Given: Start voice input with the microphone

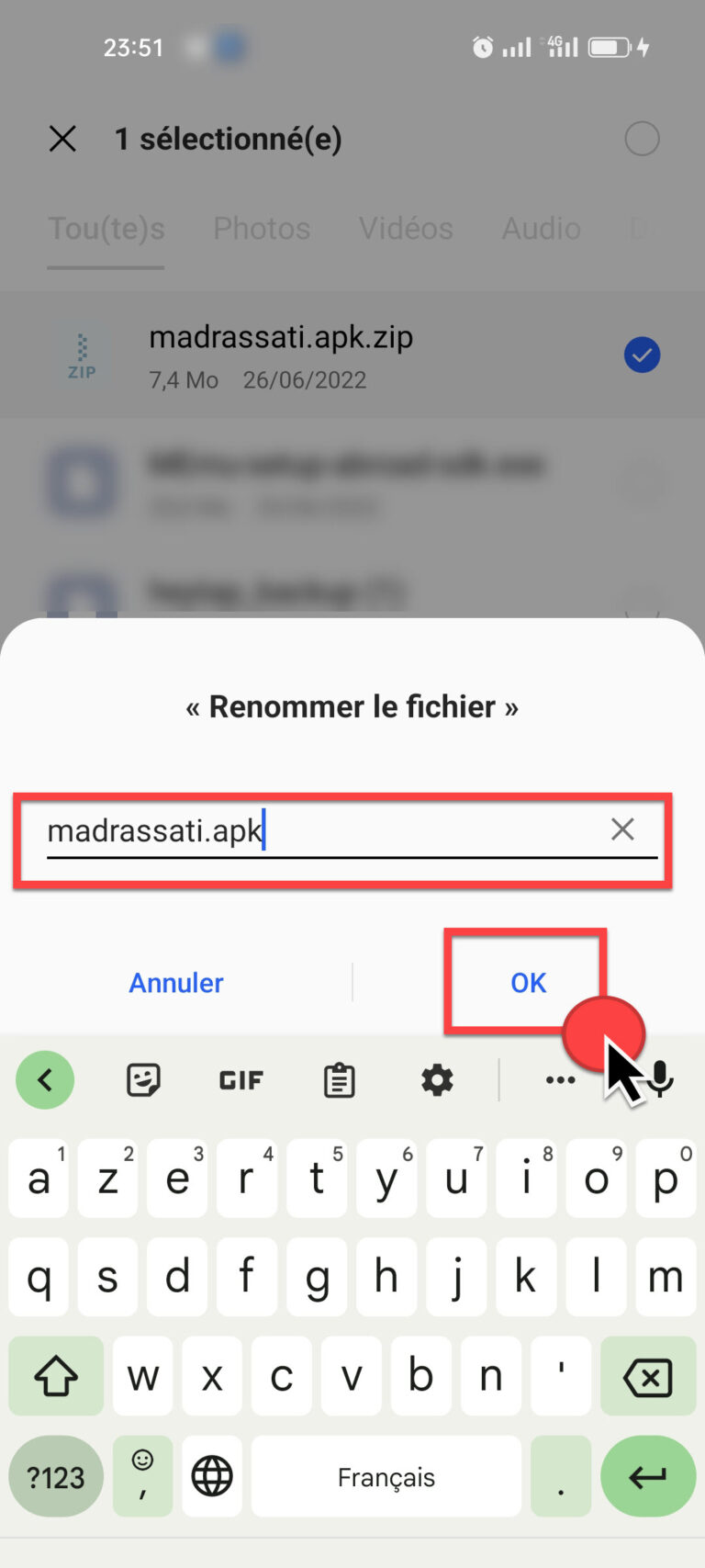Looking at the screenshot, I should click(x=660, y=1078).
